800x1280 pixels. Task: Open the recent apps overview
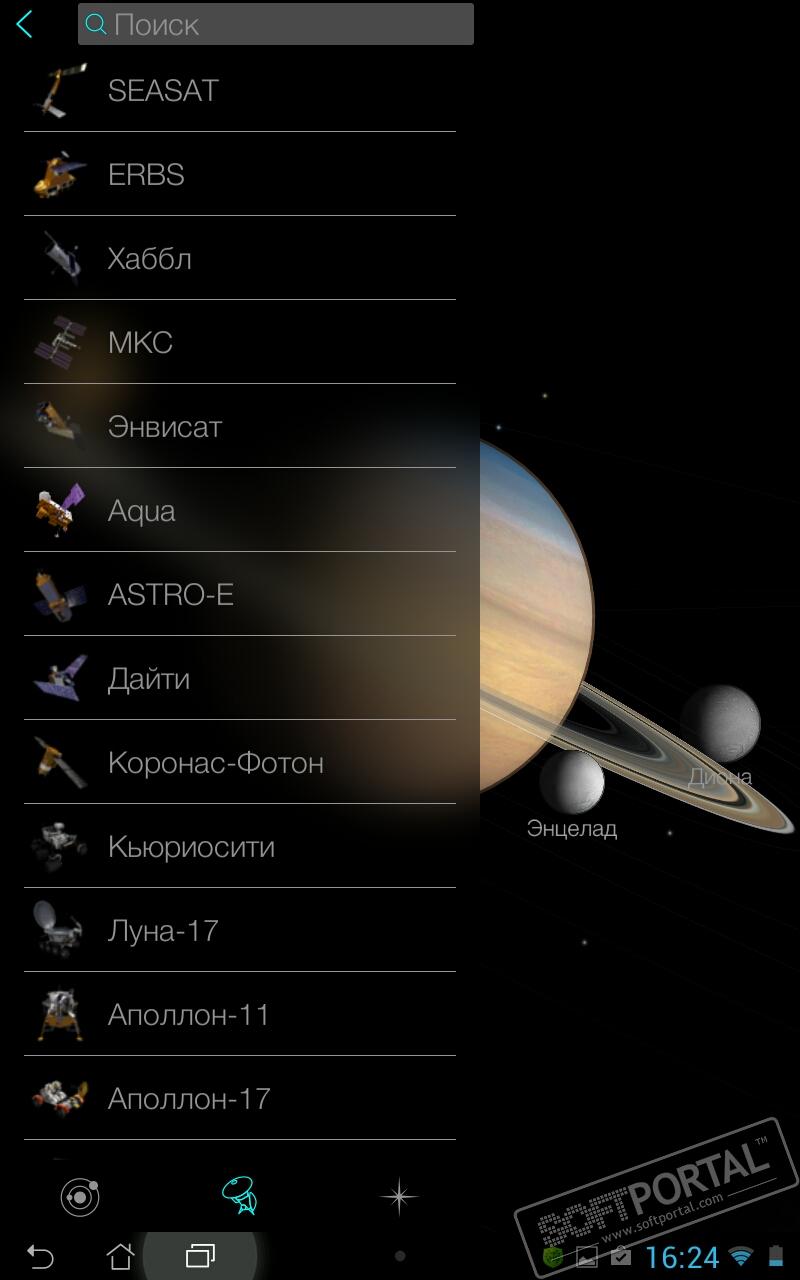pyautogui.click(x=200, y=1256)
